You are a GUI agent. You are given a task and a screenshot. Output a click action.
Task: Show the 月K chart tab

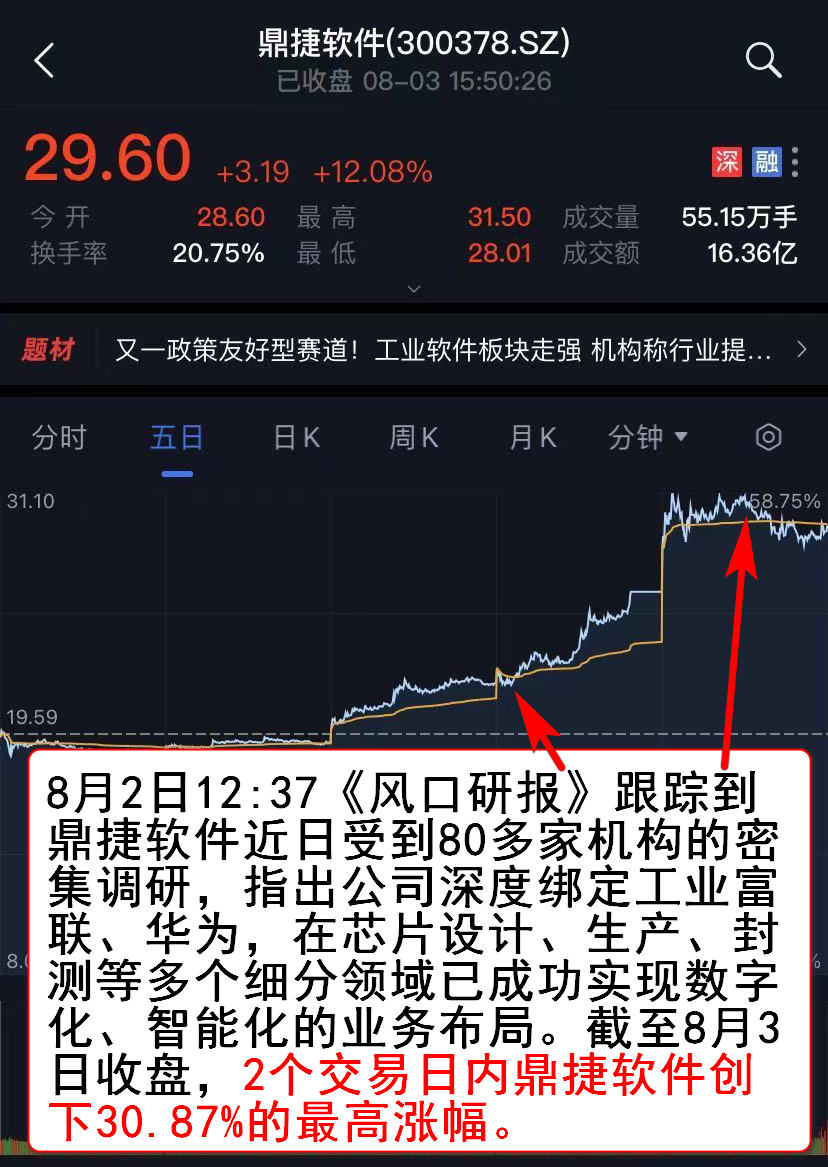pos(532,438)
